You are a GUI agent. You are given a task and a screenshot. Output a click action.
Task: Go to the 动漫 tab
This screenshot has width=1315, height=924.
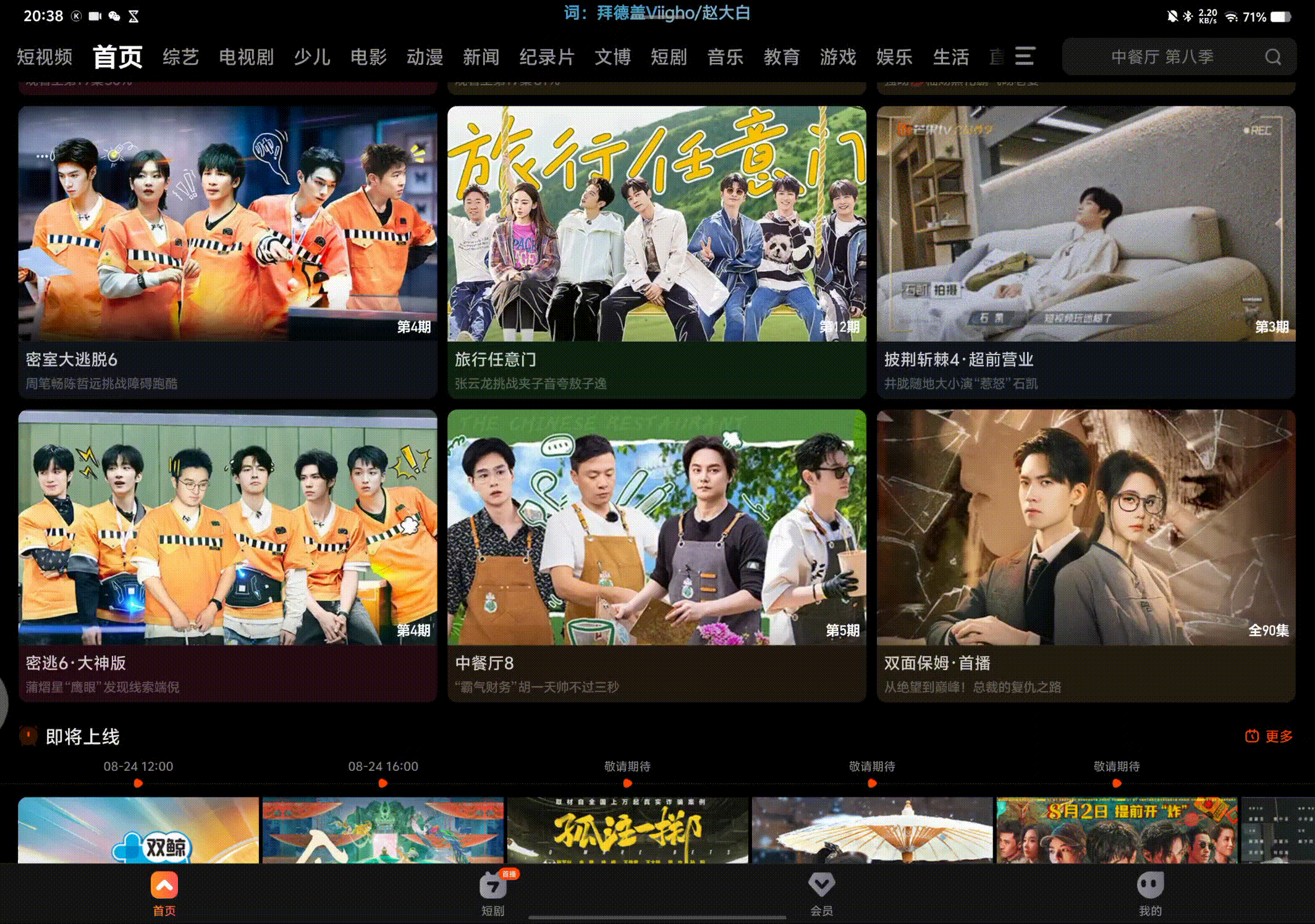425,57
